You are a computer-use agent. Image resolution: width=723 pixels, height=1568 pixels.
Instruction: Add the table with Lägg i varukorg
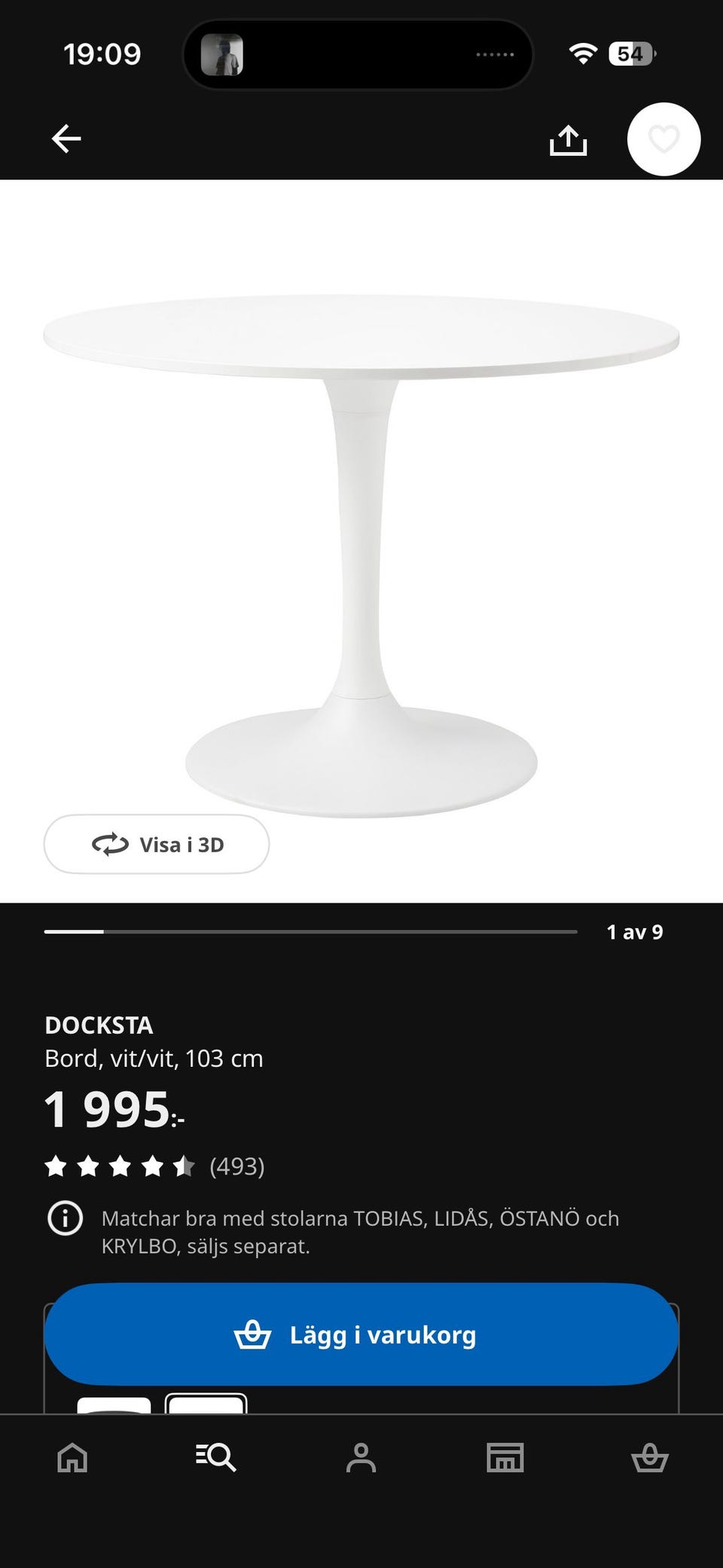(x=361, y=1334)
